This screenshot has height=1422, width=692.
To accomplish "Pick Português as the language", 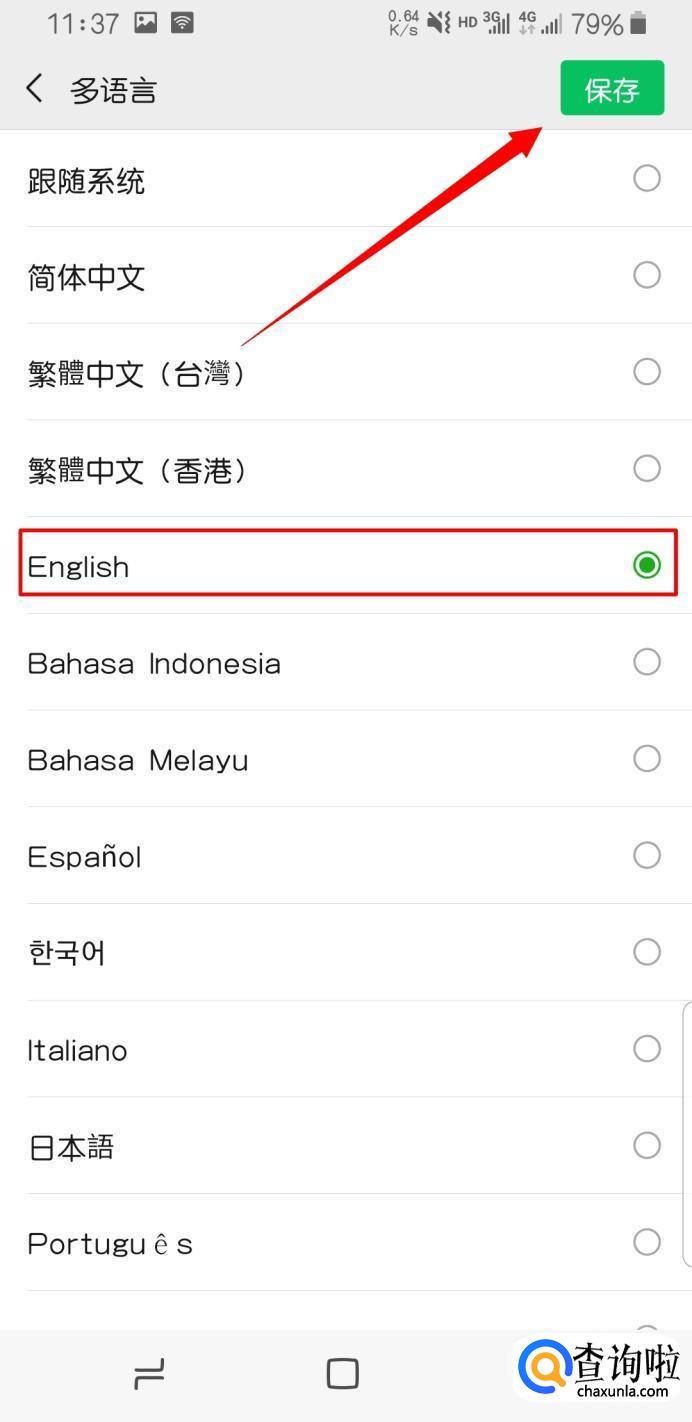I will pos(346,1243).
